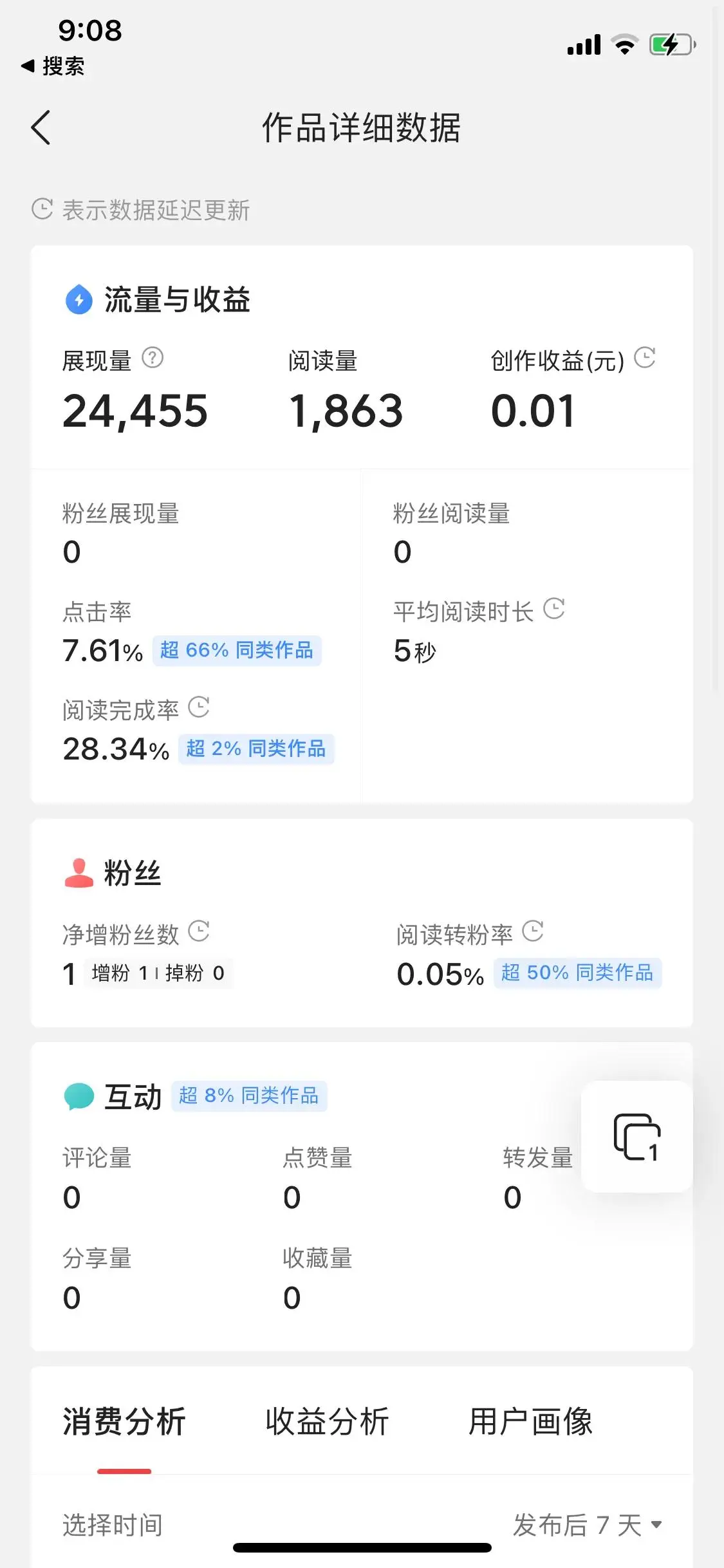The width and height of the screenshot is (724, 1568).
Task: Switch to the 用户画像 tab
Action: click(530, 1421)
